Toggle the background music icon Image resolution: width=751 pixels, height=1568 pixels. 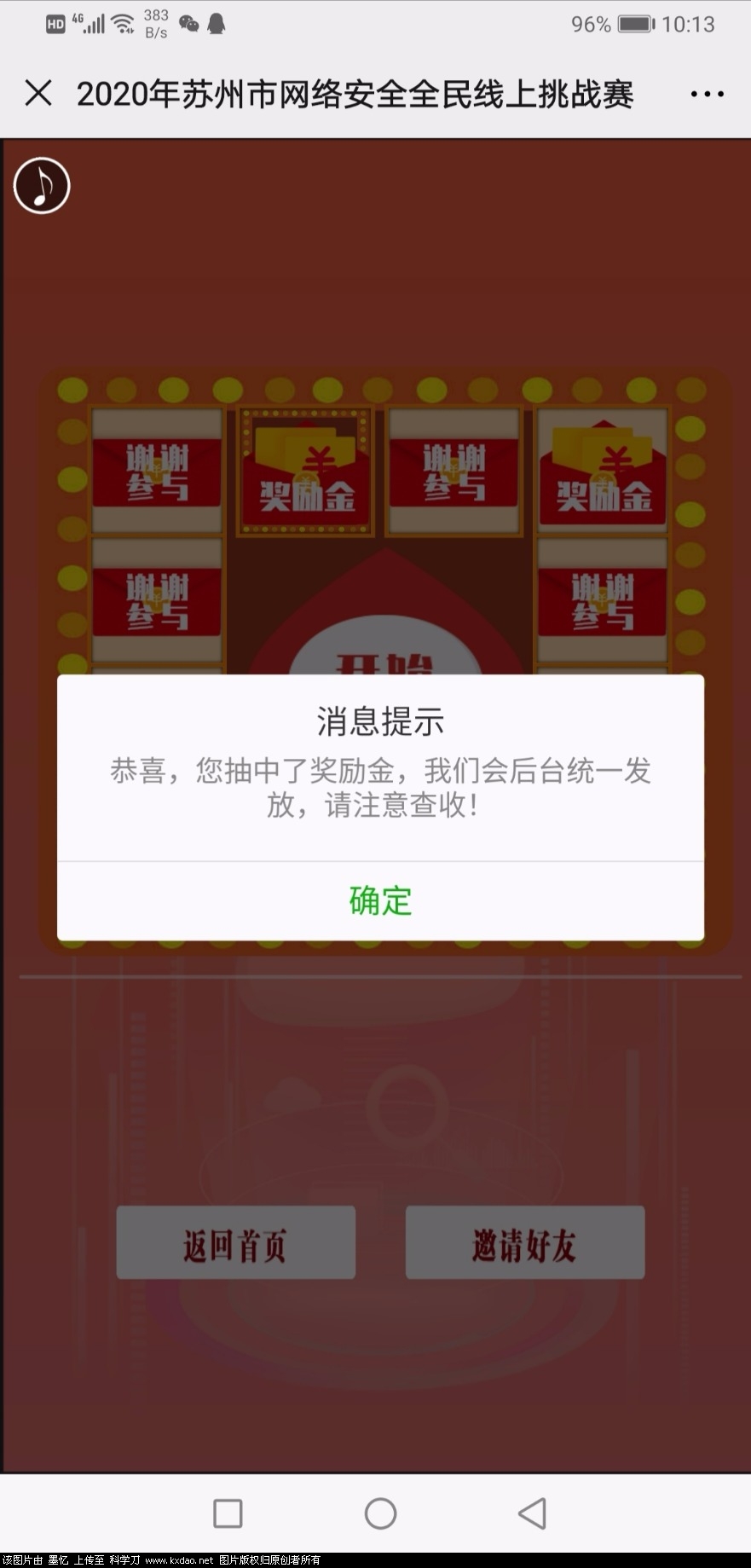42,186
